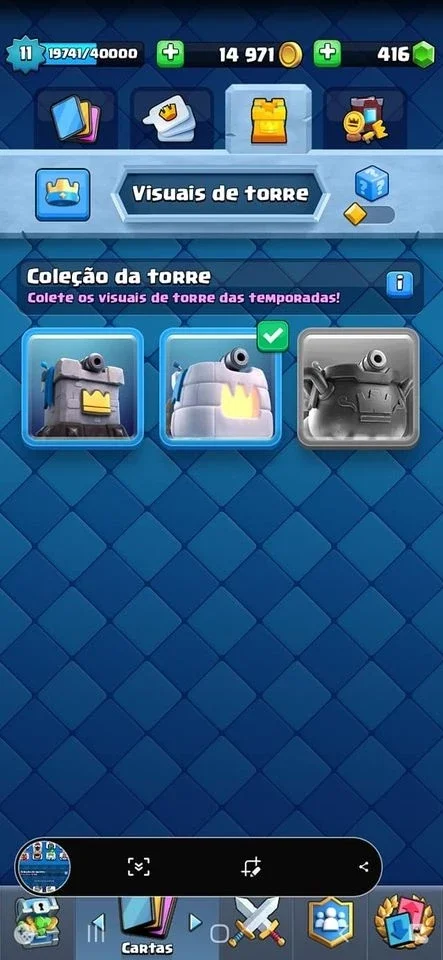Switch to the card decks tab

coord(75,118)
